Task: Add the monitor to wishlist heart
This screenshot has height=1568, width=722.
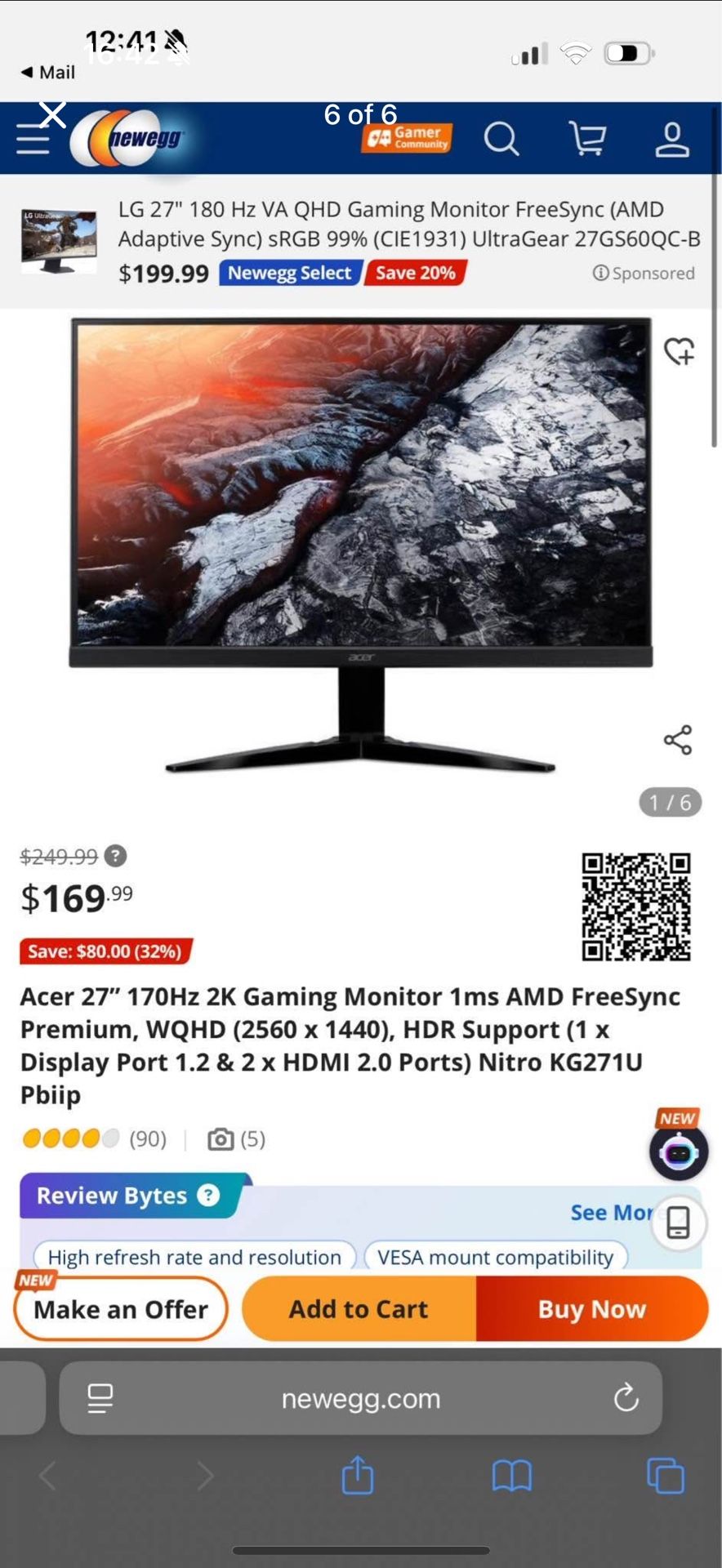Action: [680, 351]
